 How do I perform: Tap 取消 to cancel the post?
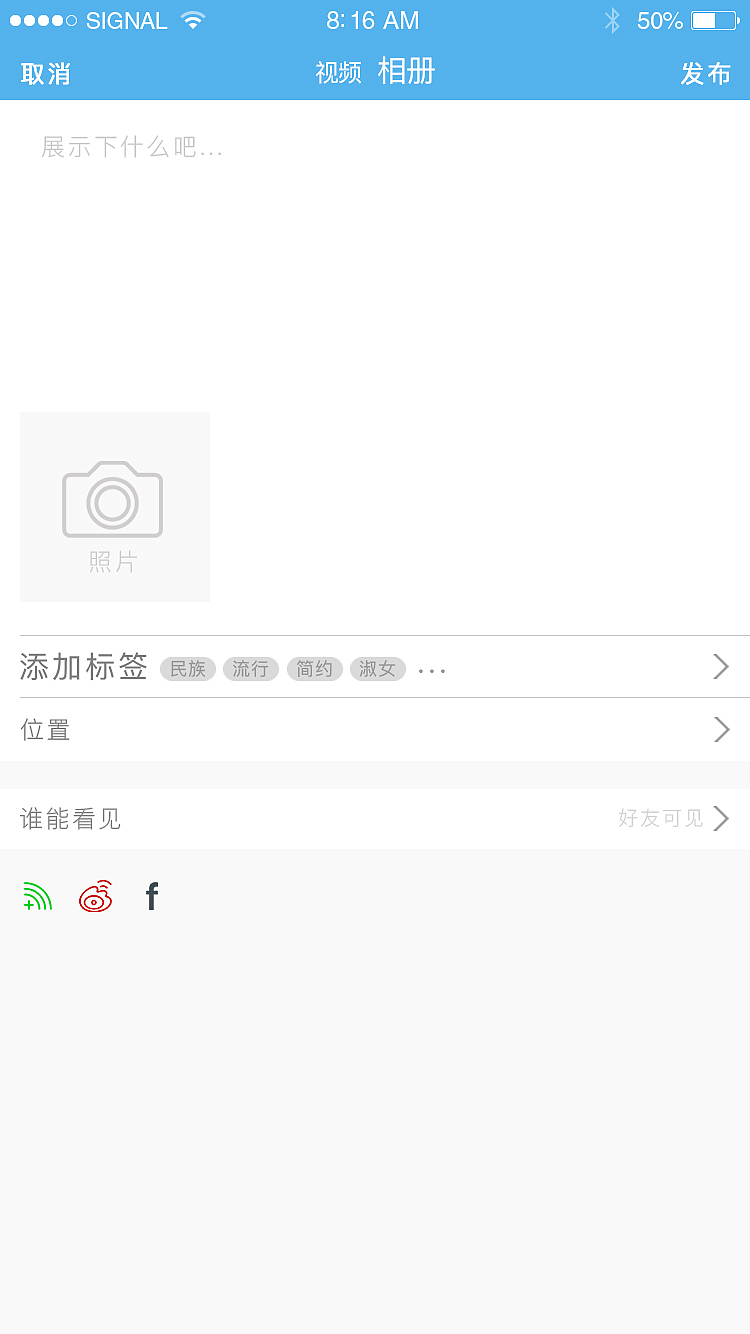(x=45, y=74)
